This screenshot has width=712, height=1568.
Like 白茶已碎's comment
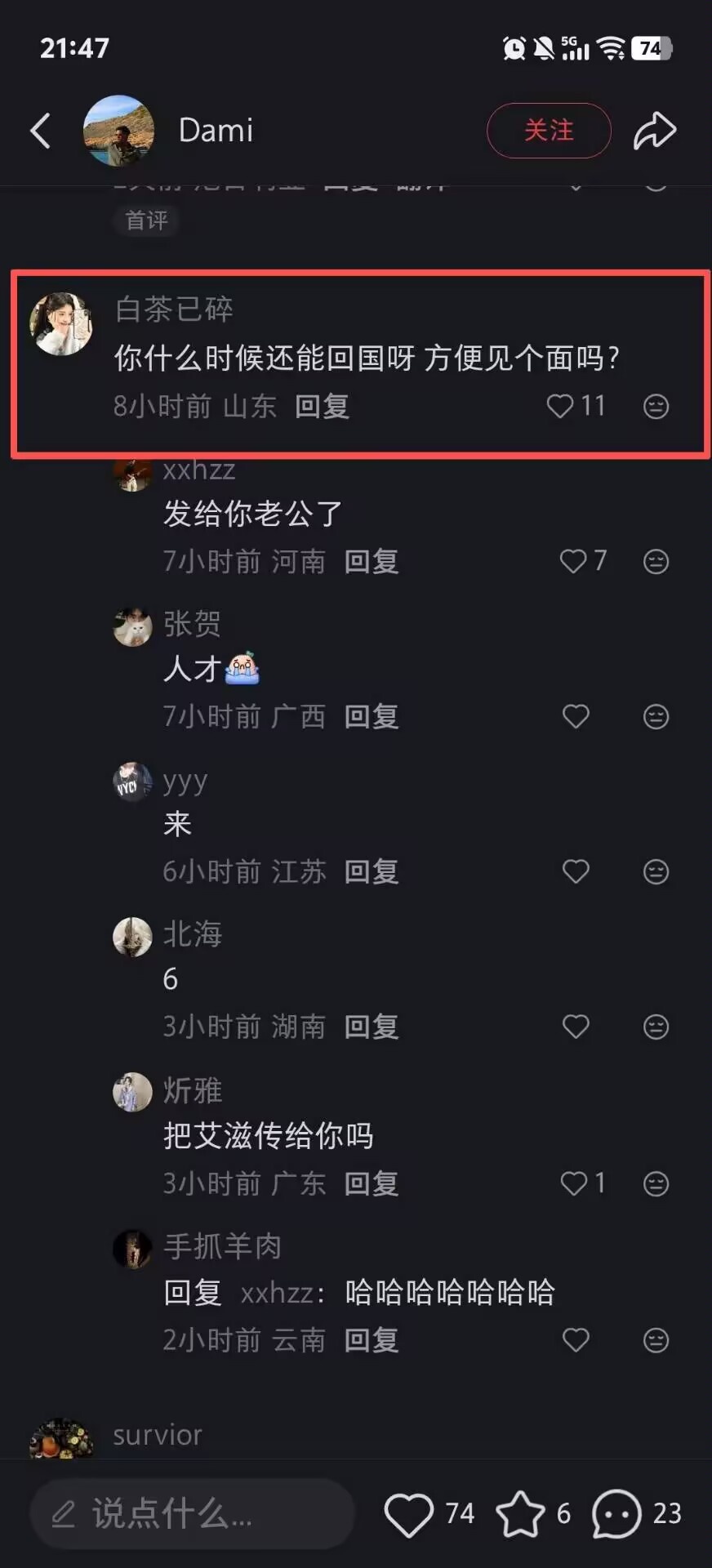point(561,406)
